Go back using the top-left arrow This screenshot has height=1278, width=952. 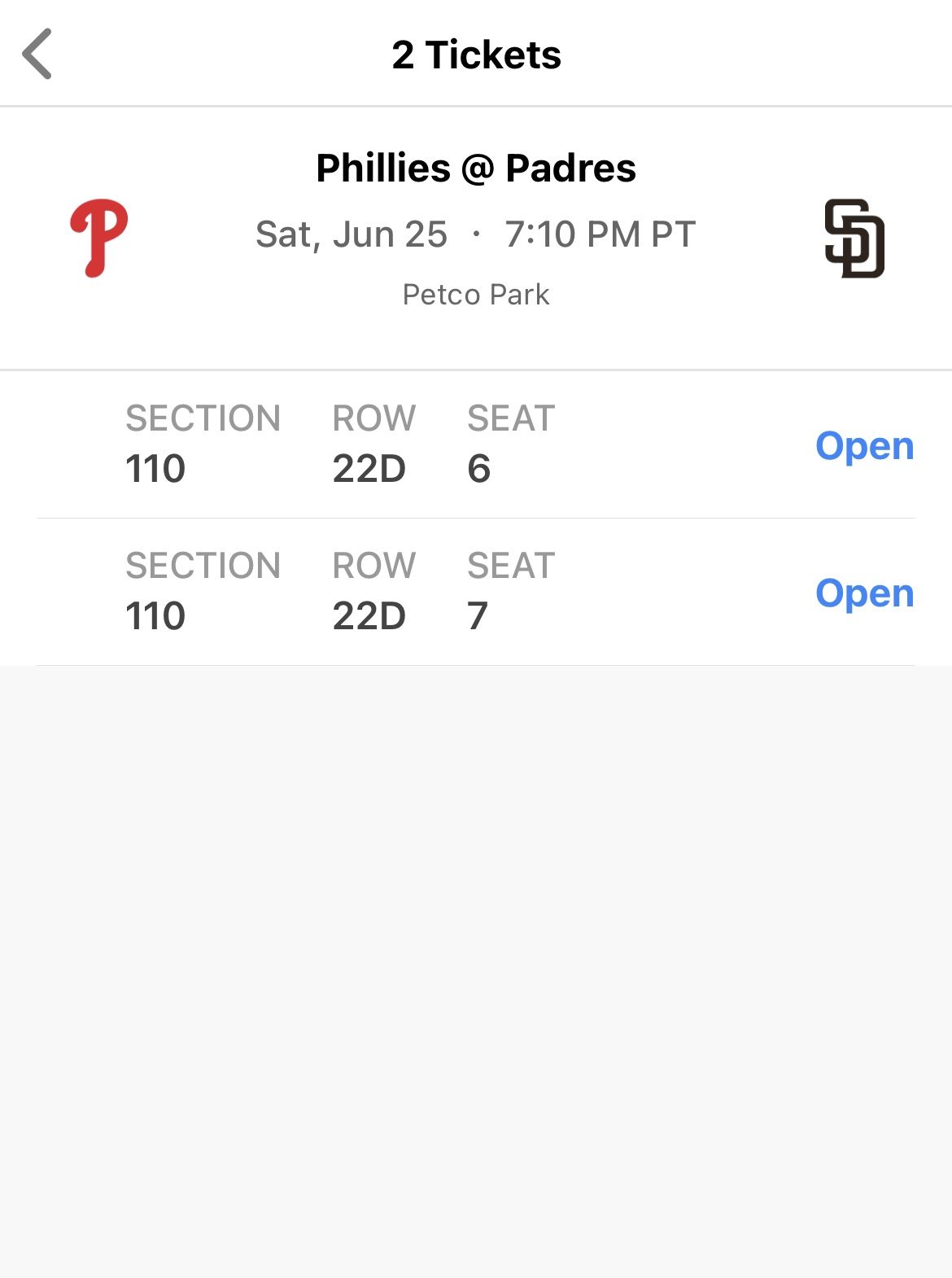pos(37,54)
